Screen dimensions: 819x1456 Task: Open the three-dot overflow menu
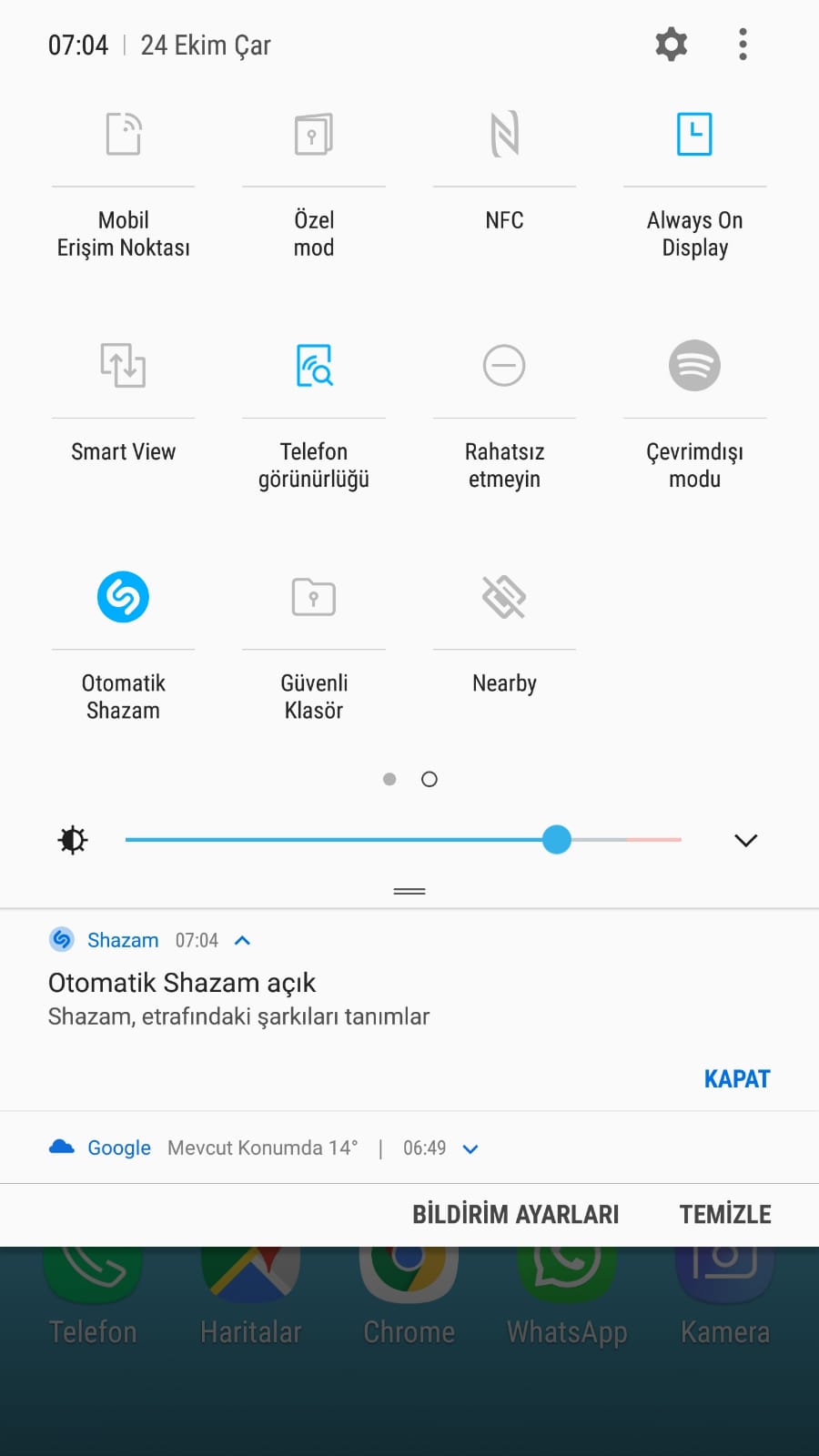pyautogui.click(x=743, y=44)
